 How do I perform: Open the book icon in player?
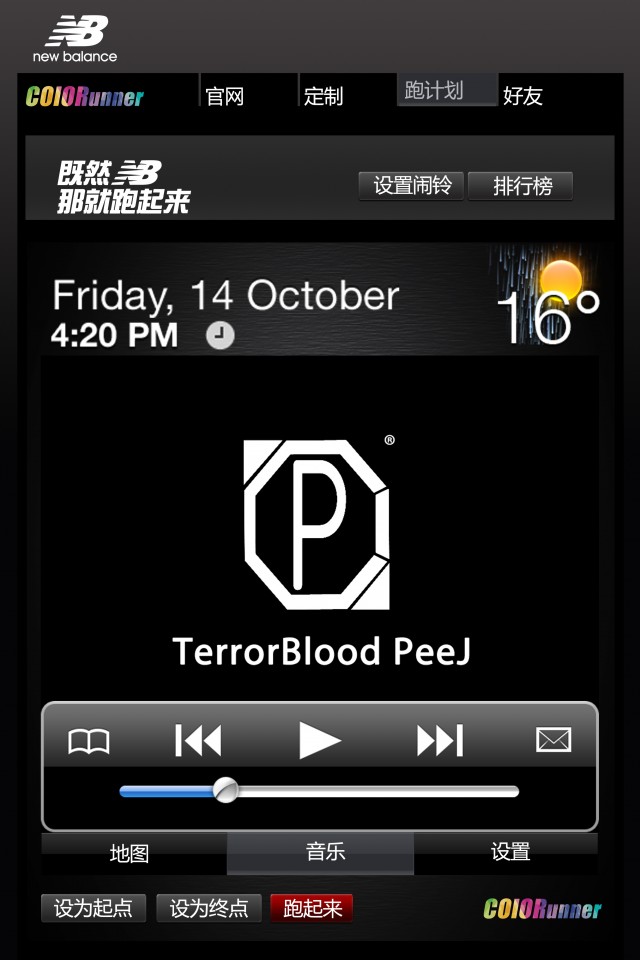click(88, 741)
